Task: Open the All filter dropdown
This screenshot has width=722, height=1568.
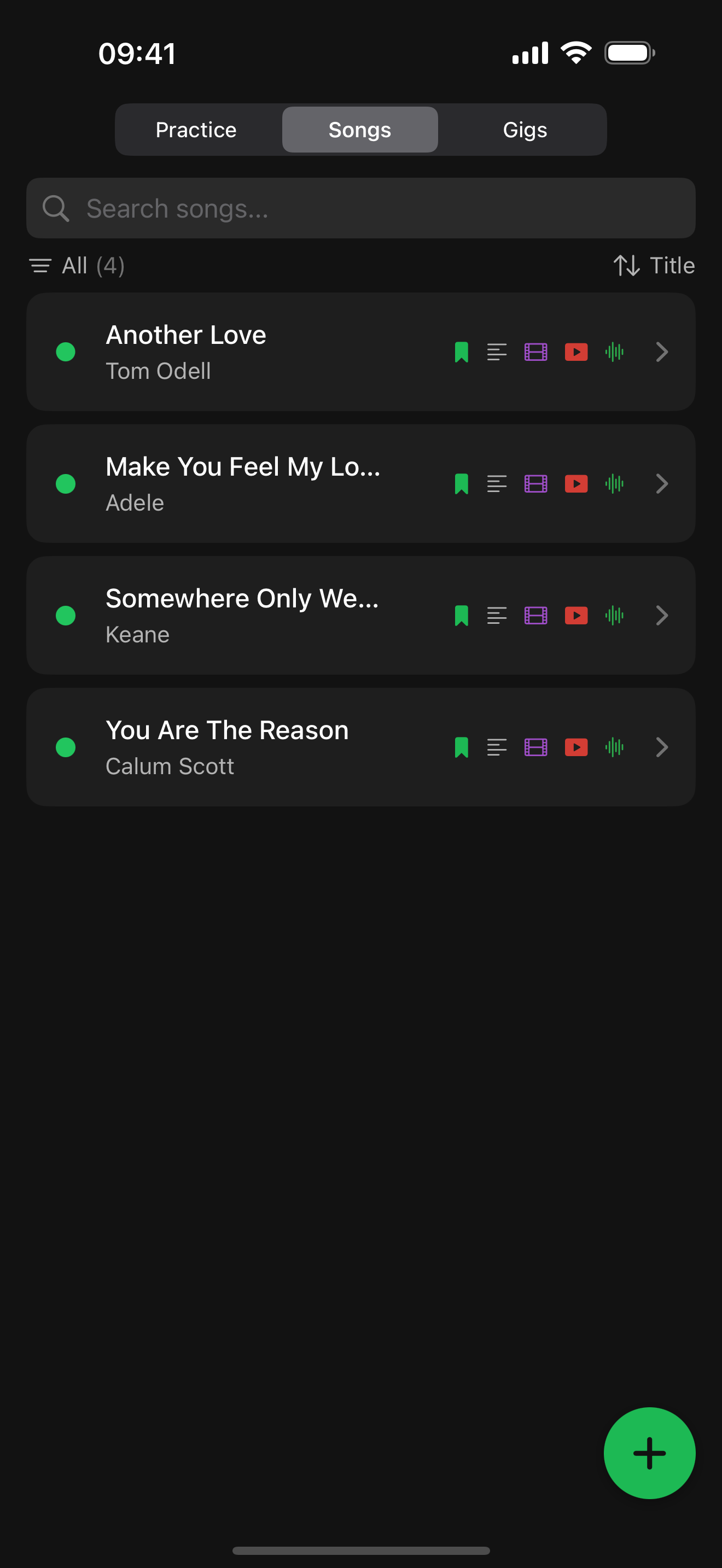Action: click(x=76, y=265)
